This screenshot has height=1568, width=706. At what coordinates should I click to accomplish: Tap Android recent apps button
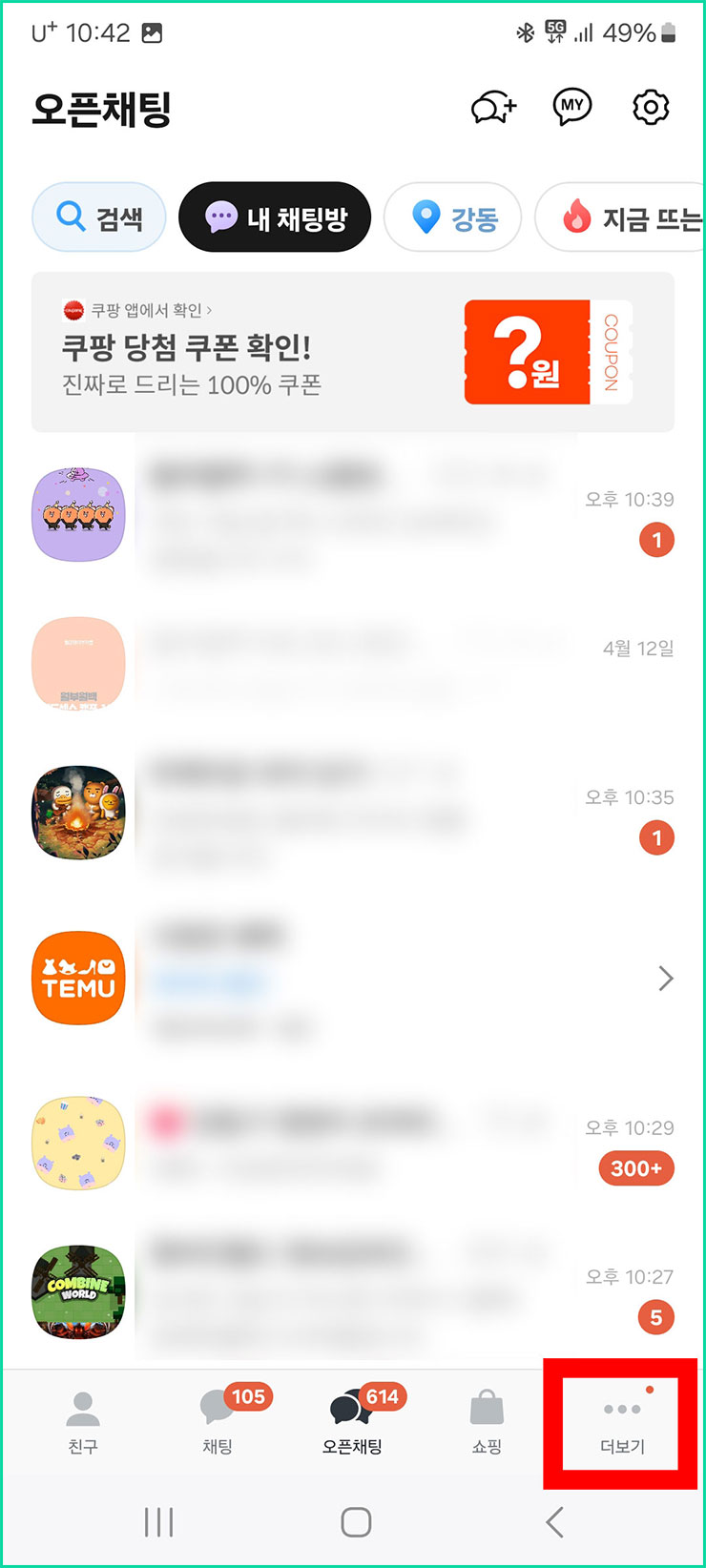158,1522
